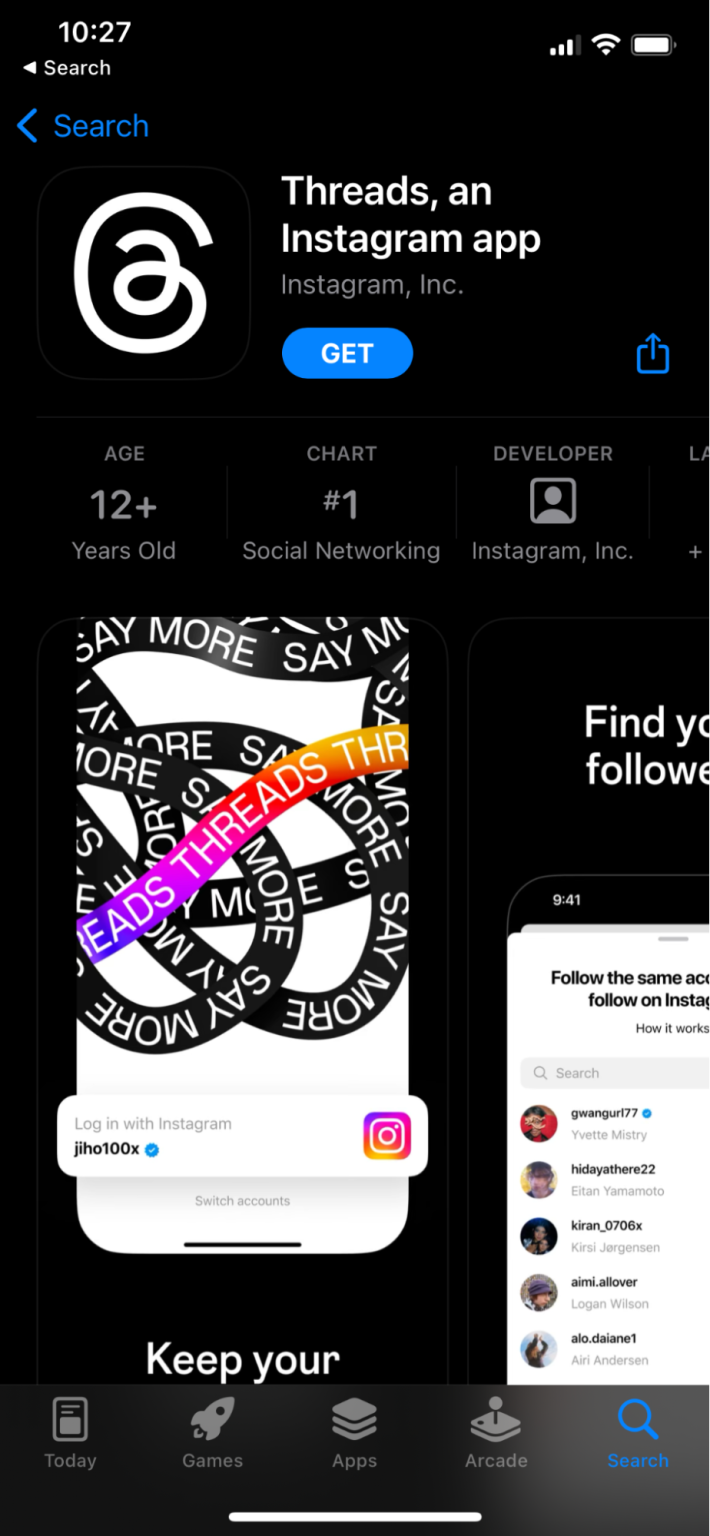The image size is (710, 1536).
Task: Go back to Search results
Action: 83,126
